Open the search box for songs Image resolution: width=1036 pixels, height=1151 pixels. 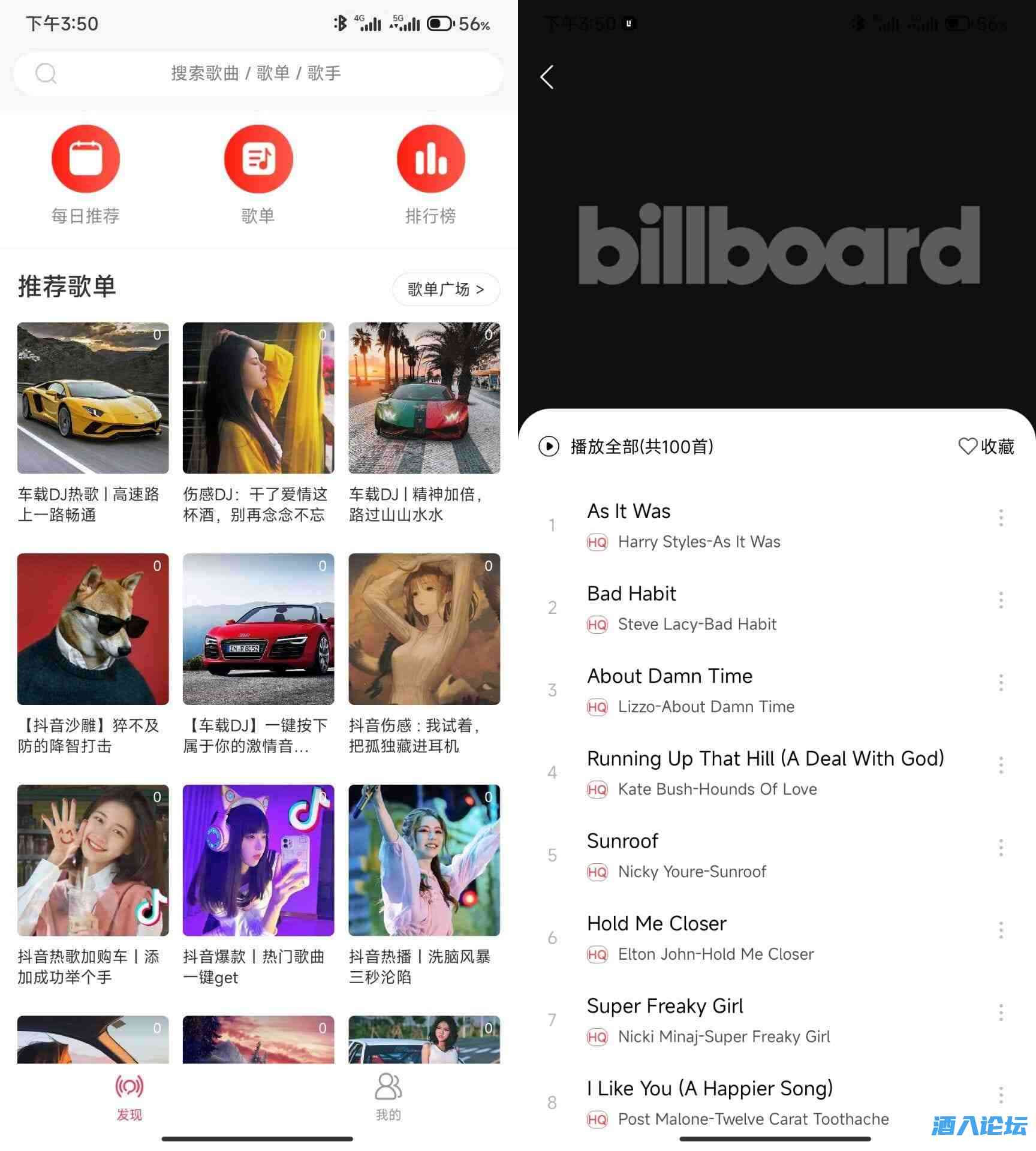pyautogui.click(x=258, y=73)
